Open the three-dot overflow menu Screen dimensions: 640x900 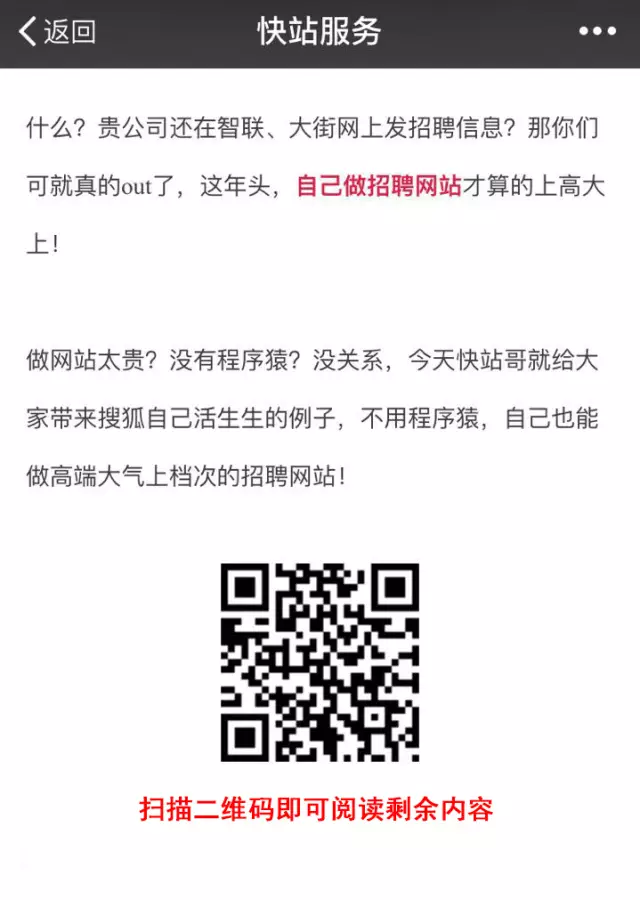(x=597, y=32)
